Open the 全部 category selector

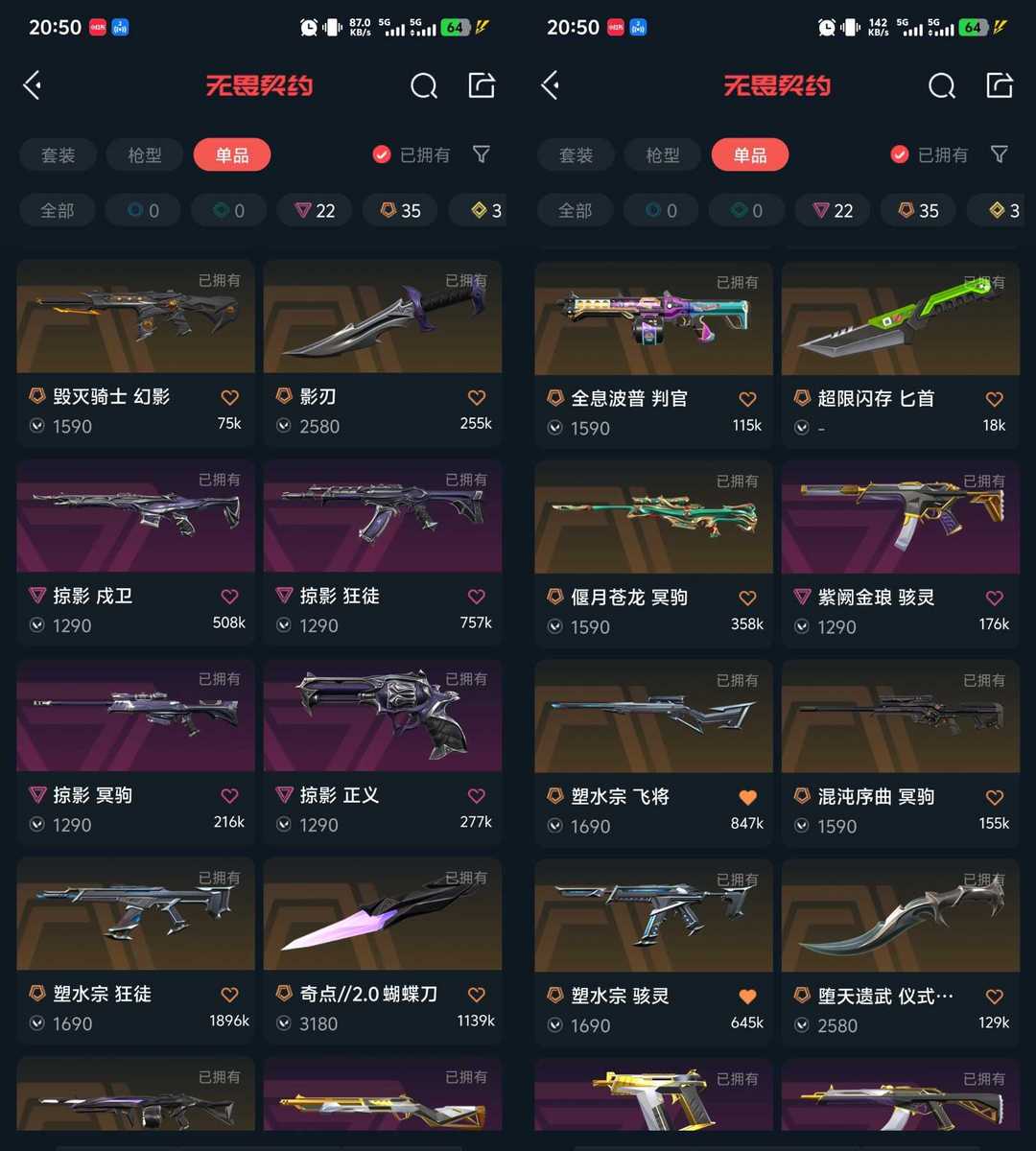coord(57,210)
